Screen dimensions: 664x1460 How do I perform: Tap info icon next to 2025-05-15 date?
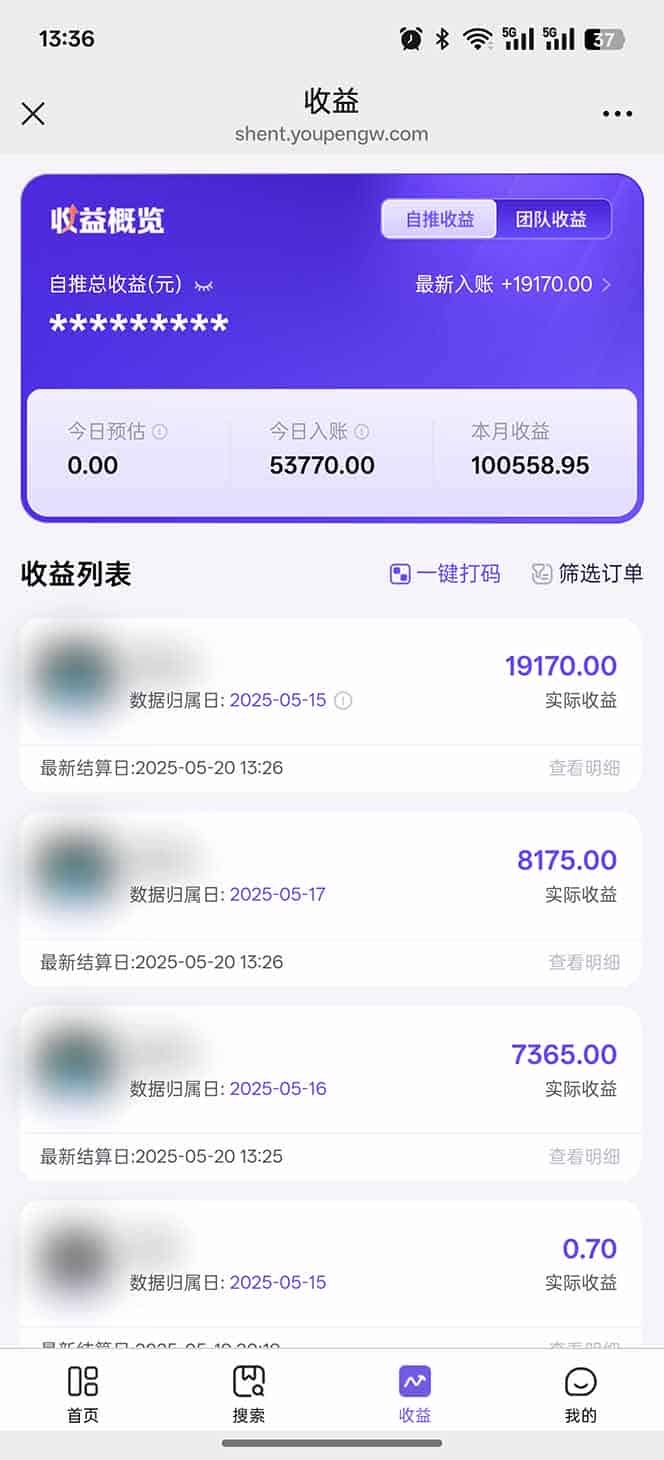tap(343, 701)
